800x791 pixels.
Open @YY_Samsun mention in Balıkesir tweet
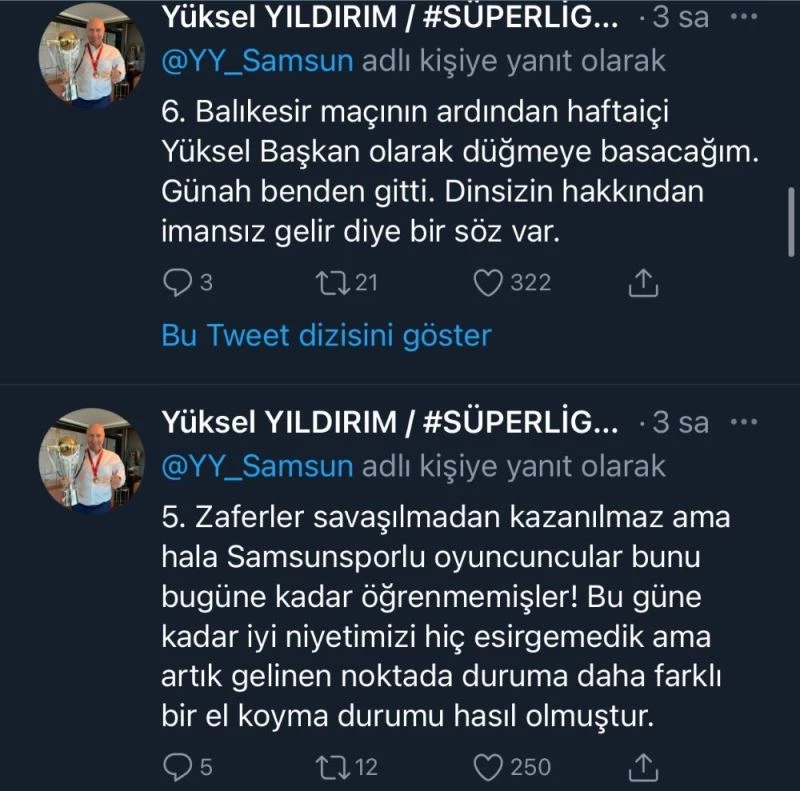point(257,60)
